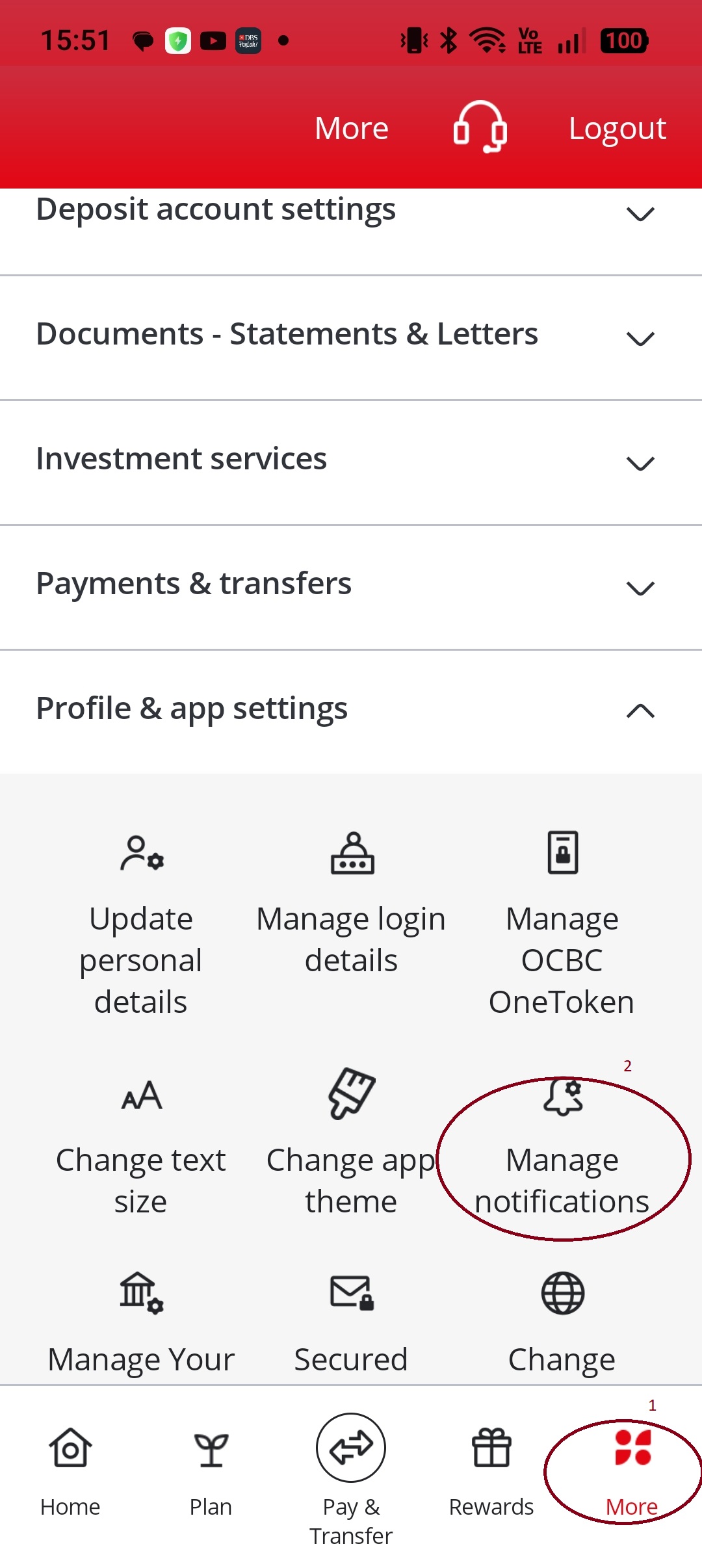Image resolution: width=702 pixels, height=1568 pixels.
Task: Open Manage notifications
Action: tap(562, 1147)
